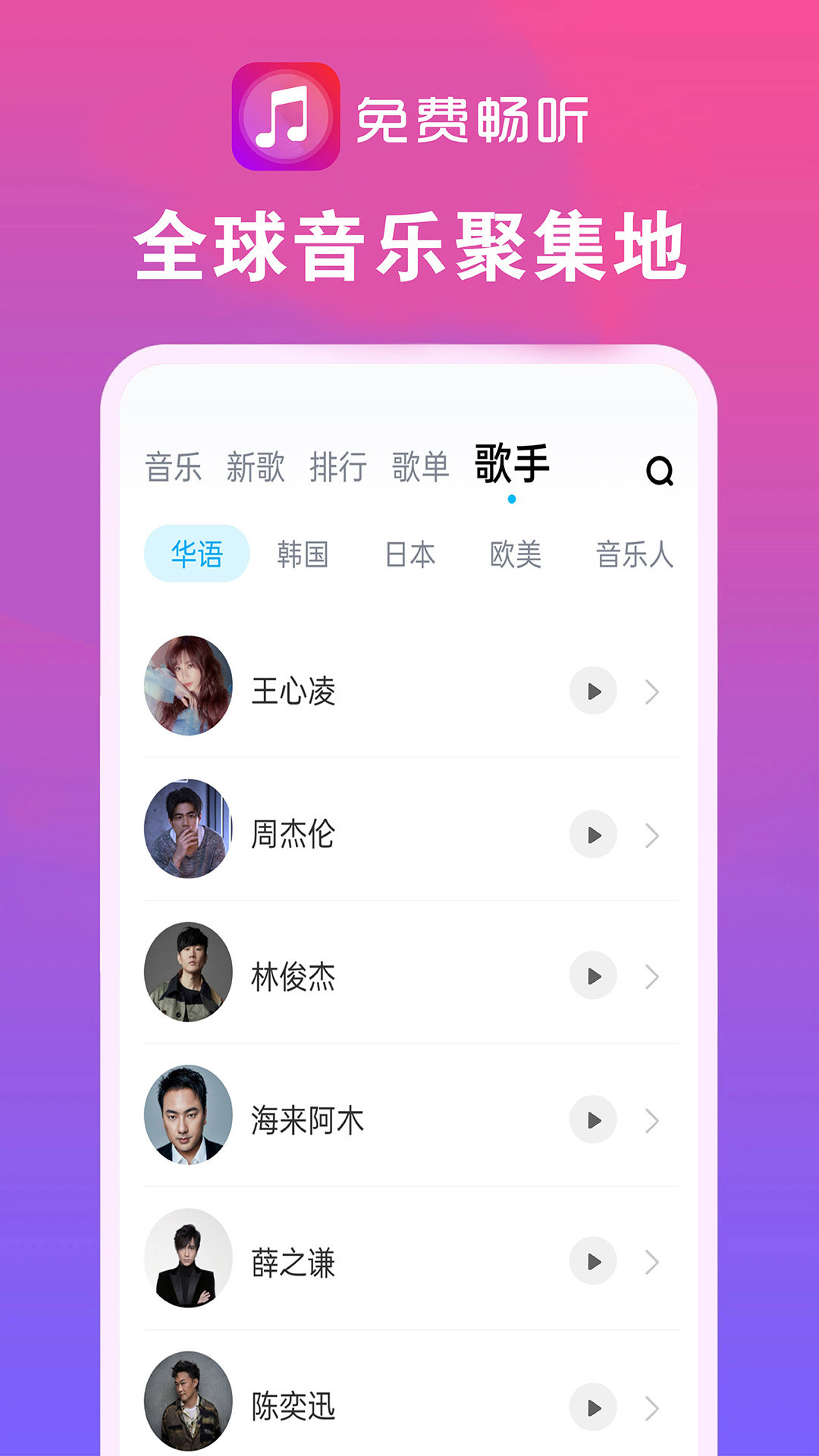Expand 周杰伦's artist page with the arrow
Image resolution: width=819 pixels, height=1456 pixels.
[651, 834]
